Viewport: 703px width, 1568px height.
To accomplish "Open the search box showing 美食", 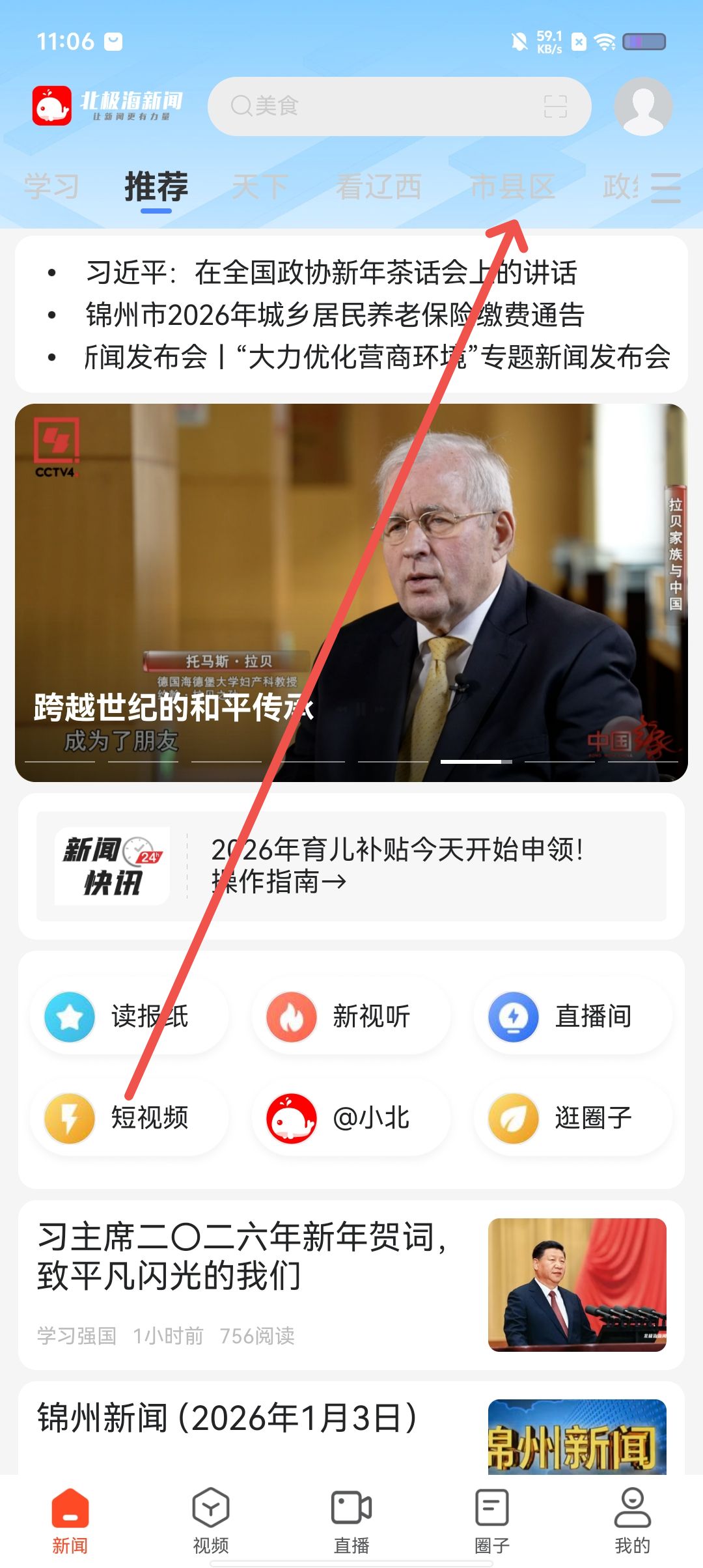I will click(384, 106).
